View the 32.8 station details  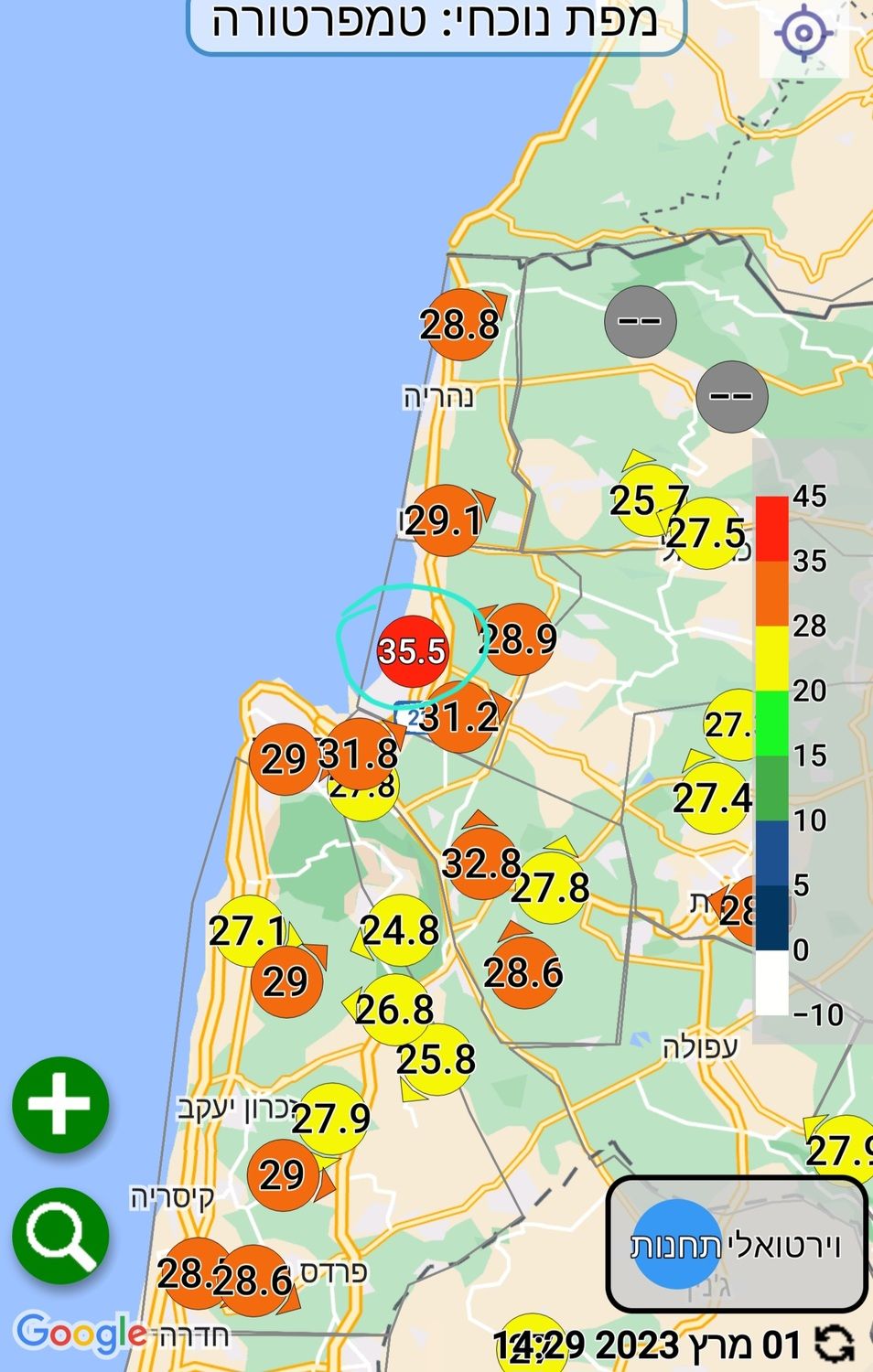pyautogui.click(x=480, y=863)
